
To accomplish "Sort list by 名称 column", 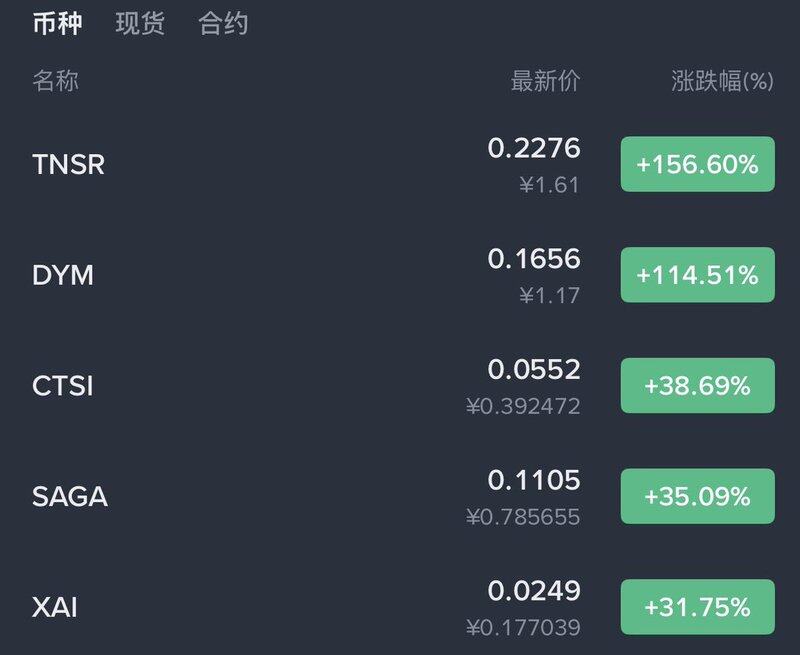I will 55,82.
